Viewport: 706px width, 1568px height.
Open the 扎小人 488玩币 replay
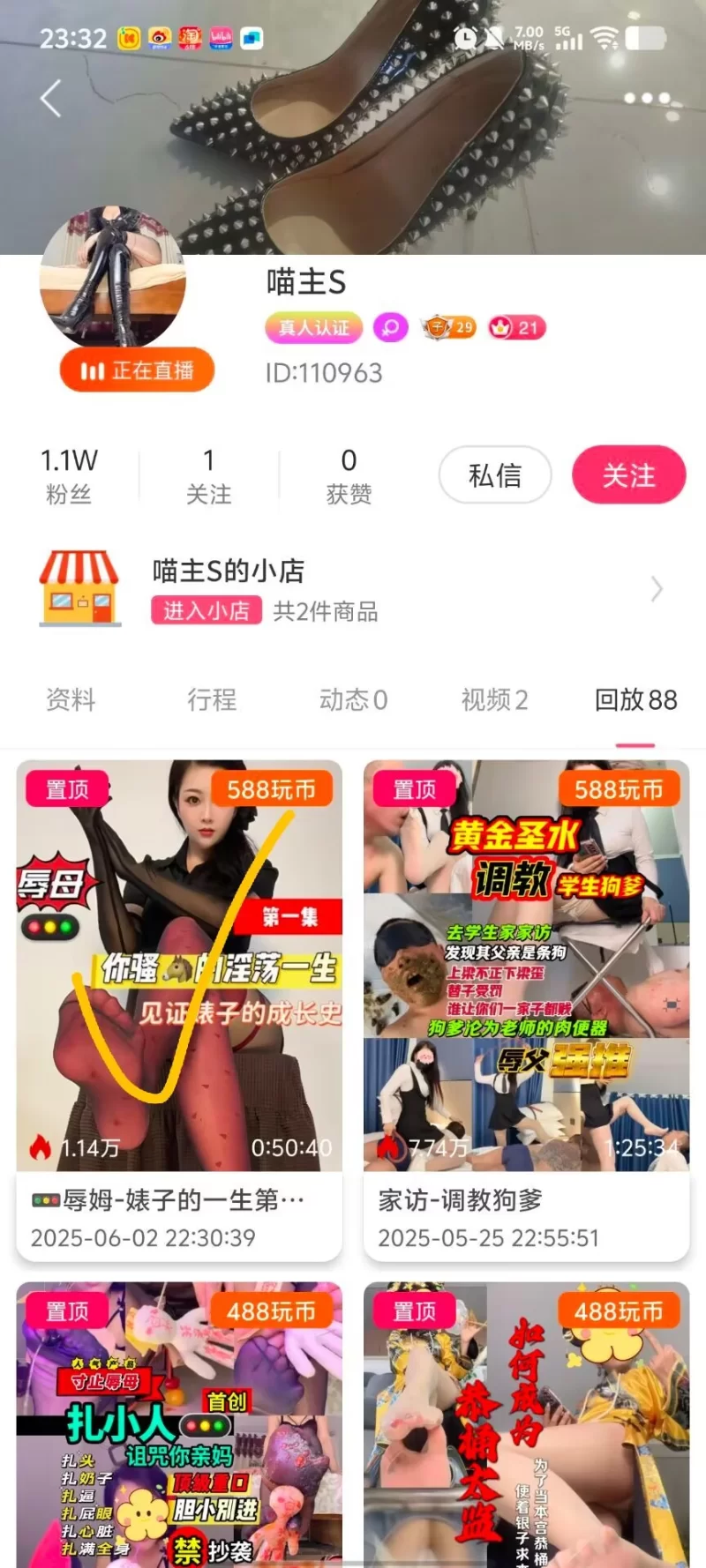pyautogui.click(x=179, y=1429)
